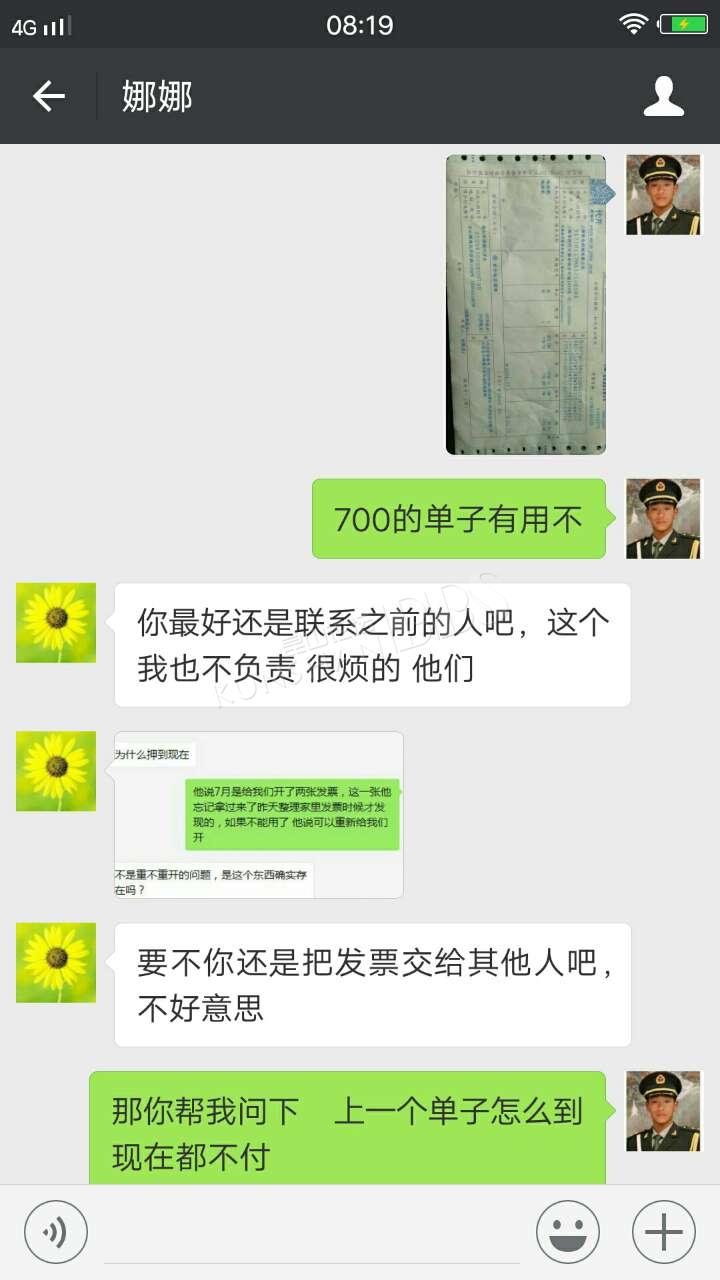Open the contact profile icon
The image size is (720, 1280).
point(663,96)
